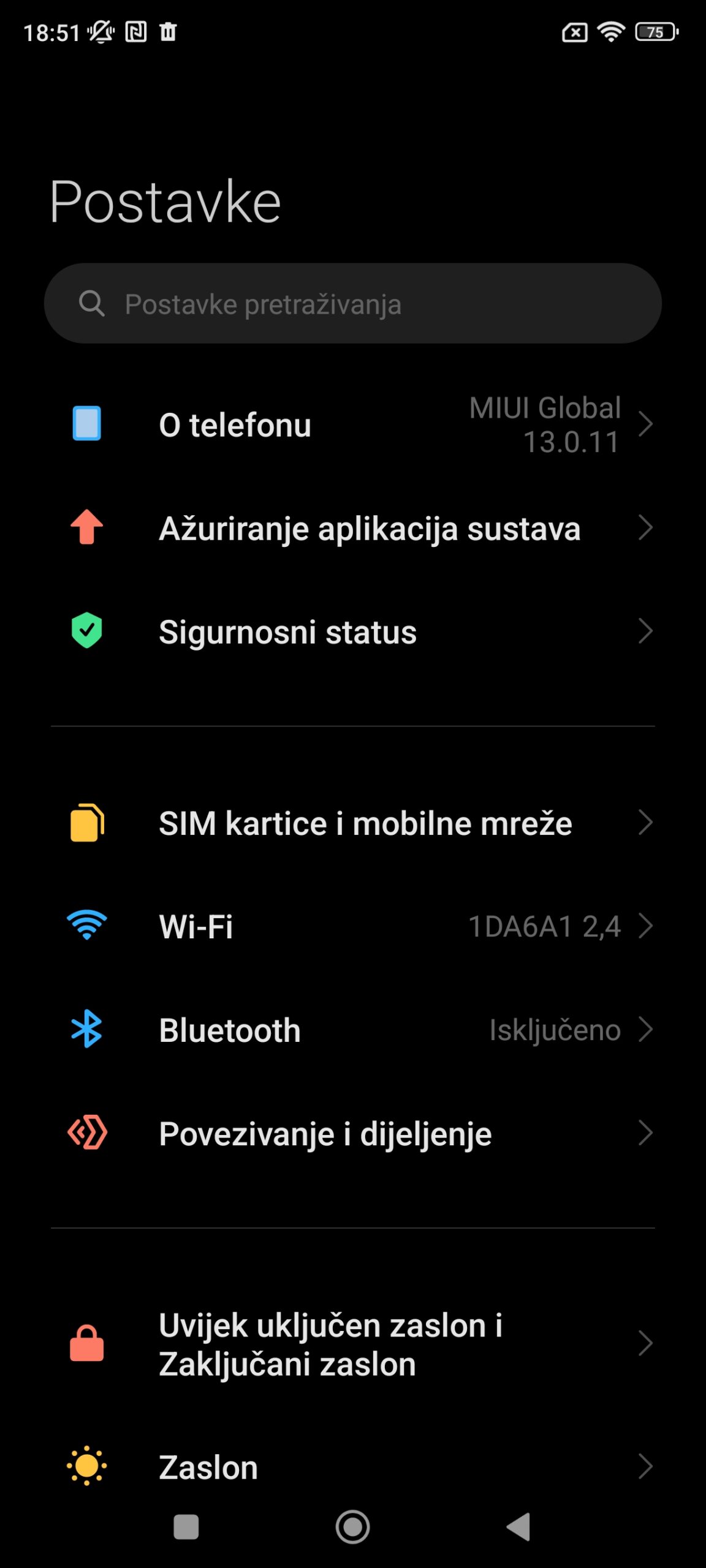Screen dimensions: 706x1568
Task: Open the recent apps view
Action: pos(186,1527)
